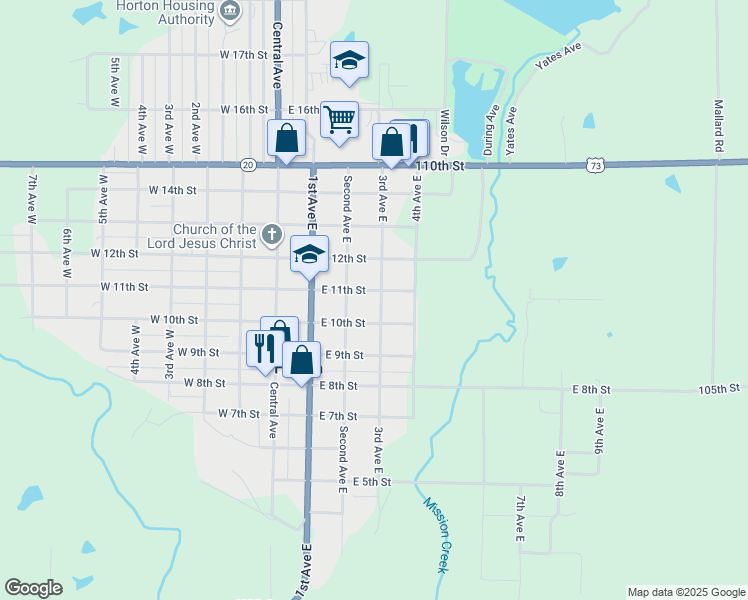
Task: Open the school marker near W 17th St
Action: tap(349, 61)
